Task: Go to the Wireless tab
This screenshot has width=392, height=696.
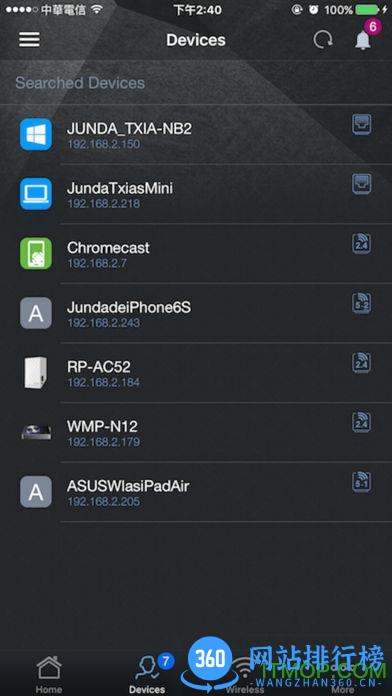Action: coord(245,675)
